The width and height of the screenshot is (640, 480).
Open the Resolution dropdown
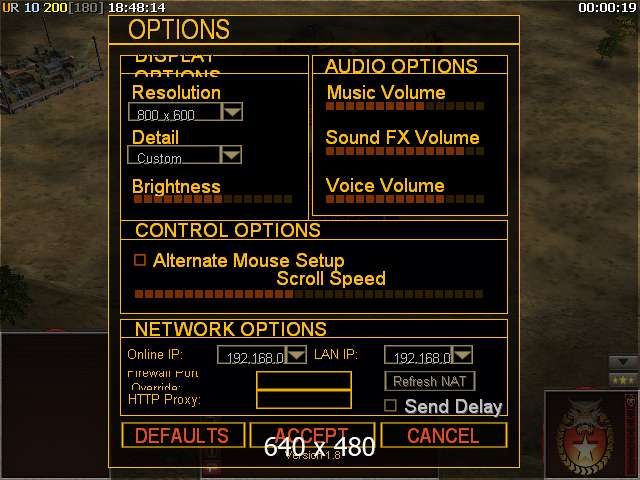click(232, 113)
